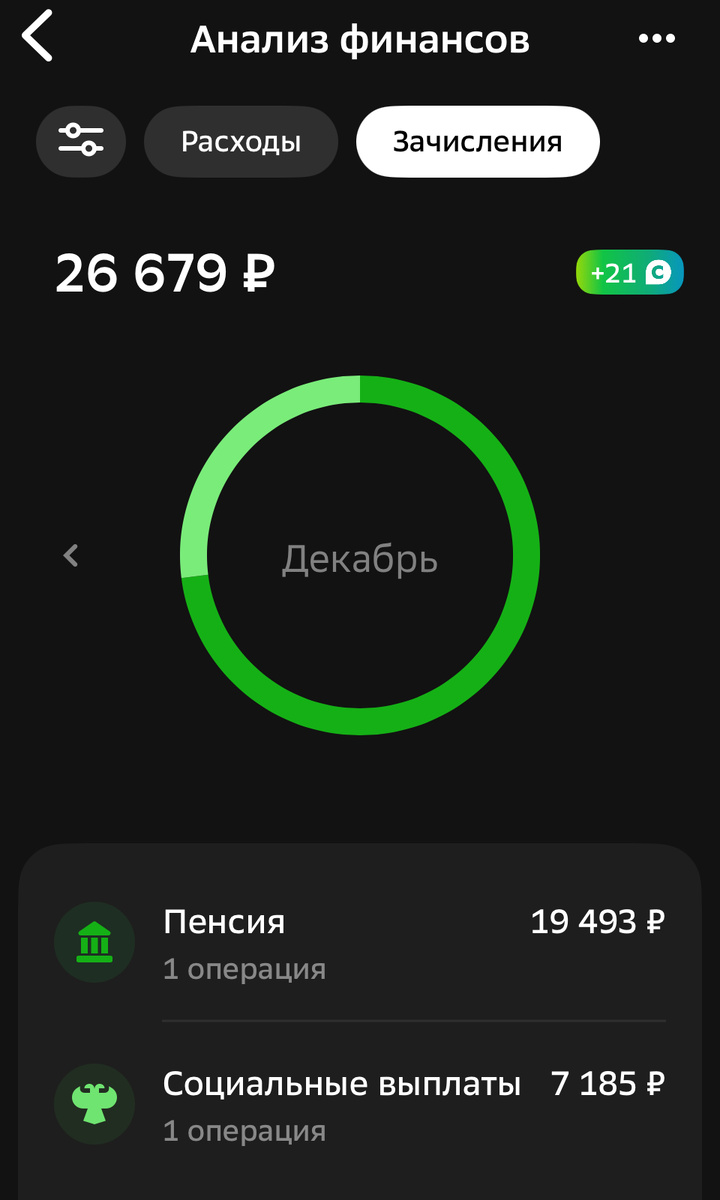Switch to the Расходы tab
Viewport: 720px width, 1200px height.
tap(240, 141)
